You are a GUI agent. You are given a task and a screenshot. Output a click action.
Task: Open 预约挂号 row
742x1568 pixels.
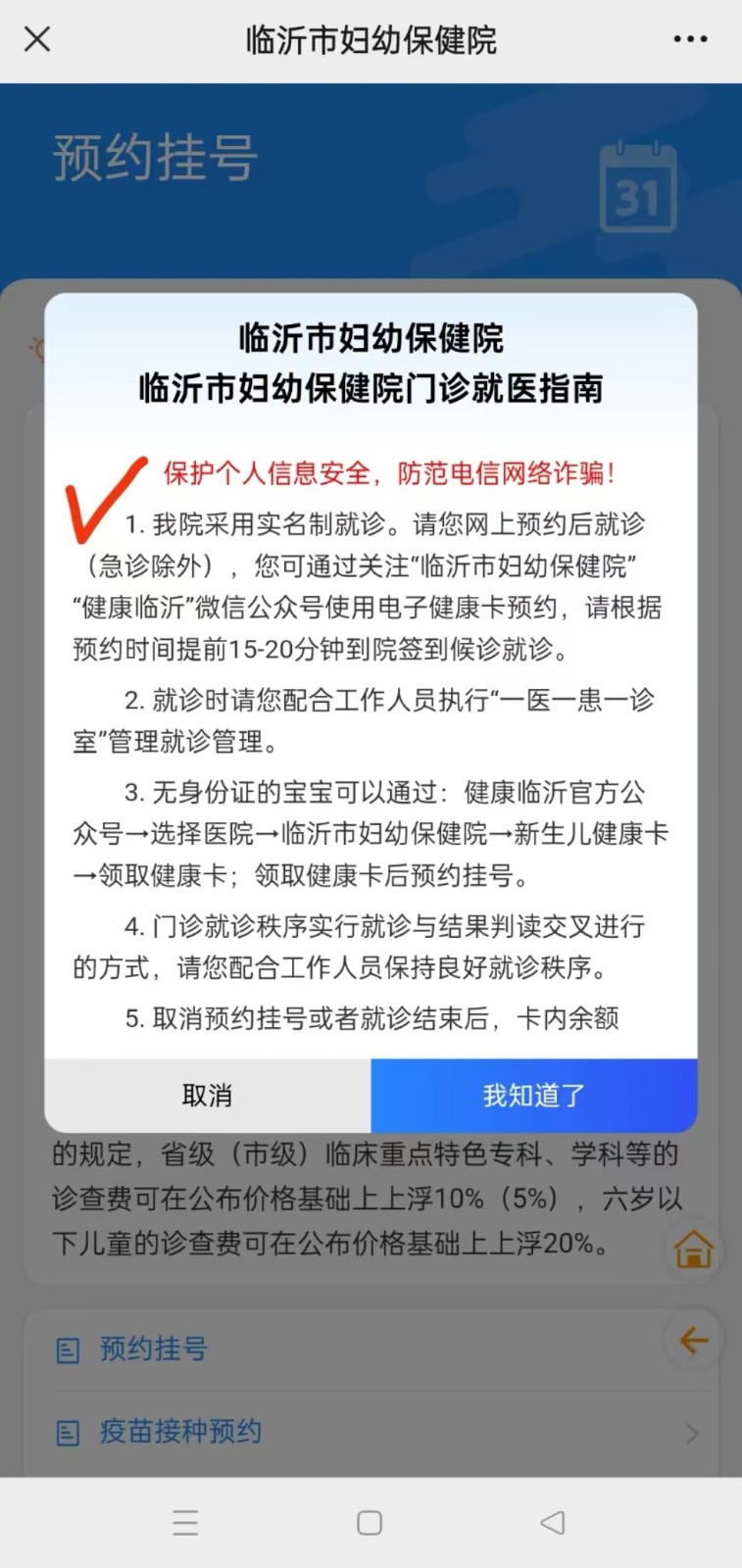click(x=154, y=1349)
